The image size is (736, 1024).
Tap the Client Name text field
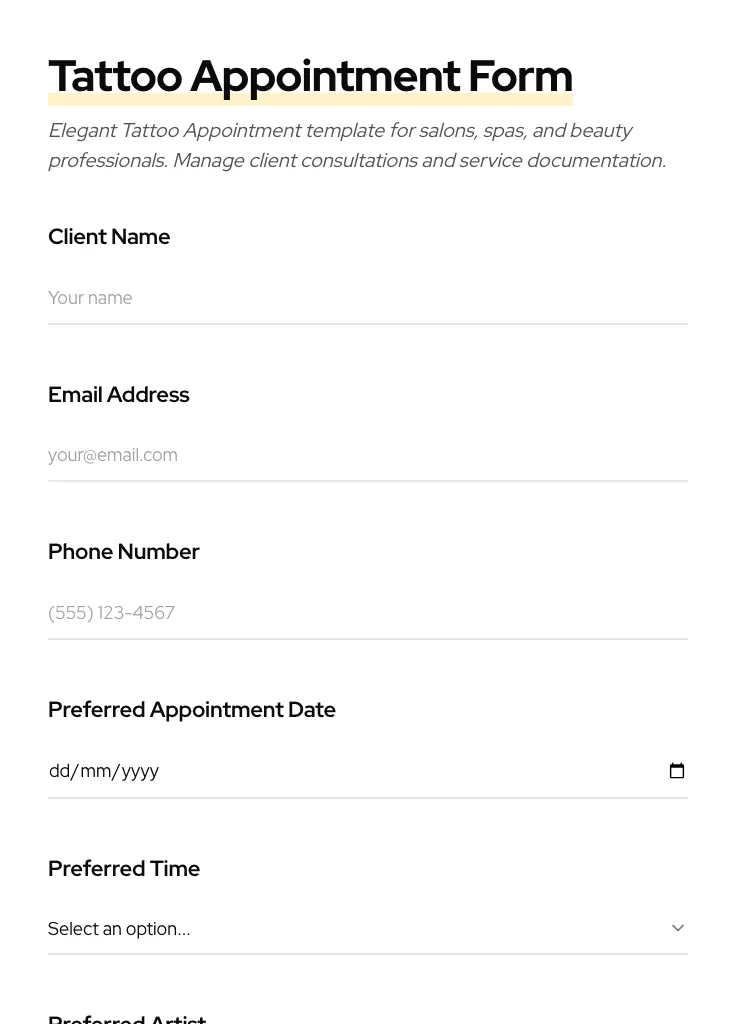(x=367, y=298)
